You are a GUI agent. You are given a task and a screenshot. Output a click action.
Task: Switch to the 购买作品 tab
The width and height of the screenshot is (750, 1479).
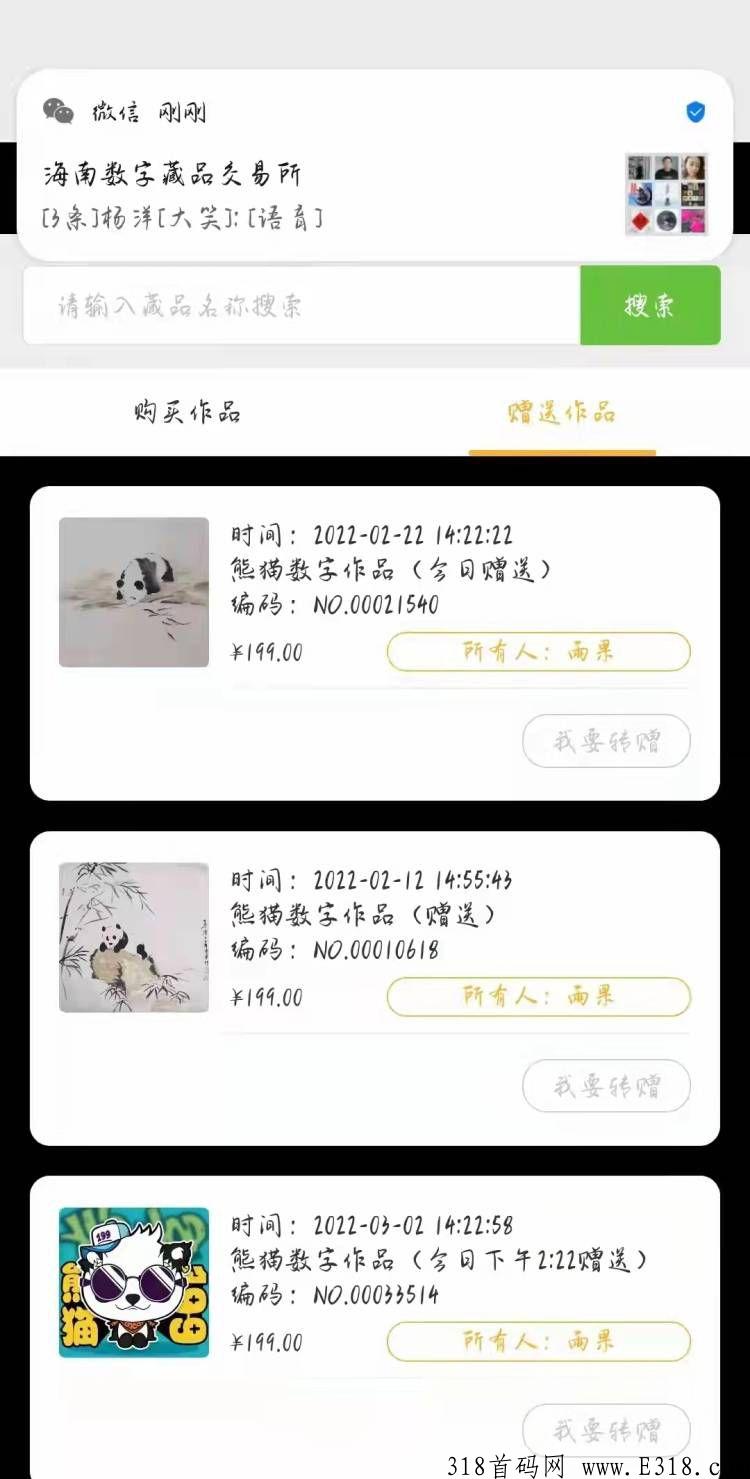[186, 412]
